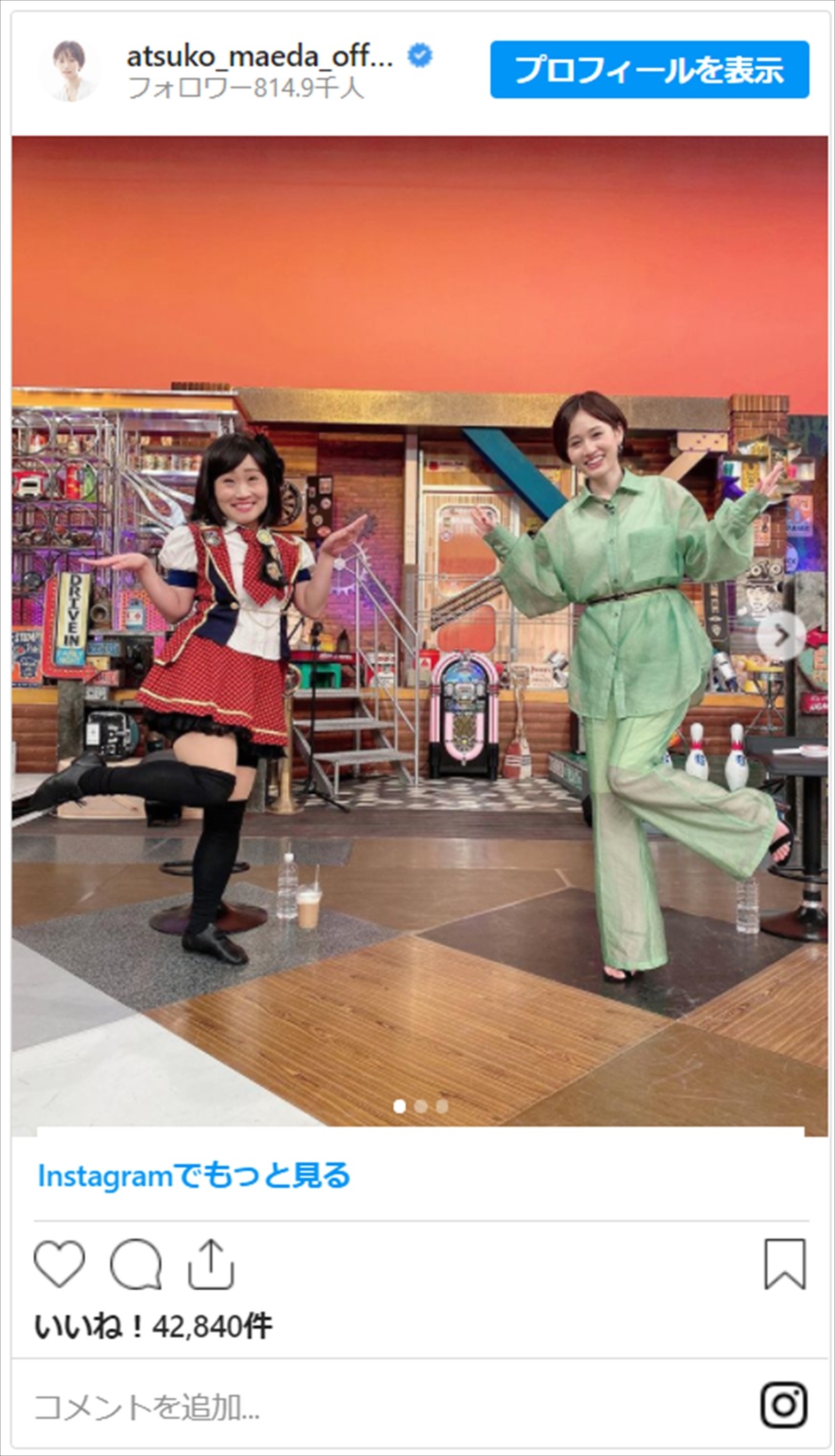Share this post via share icon
The height and width of the screenshot is (1456, 835).
[211, 1263]
